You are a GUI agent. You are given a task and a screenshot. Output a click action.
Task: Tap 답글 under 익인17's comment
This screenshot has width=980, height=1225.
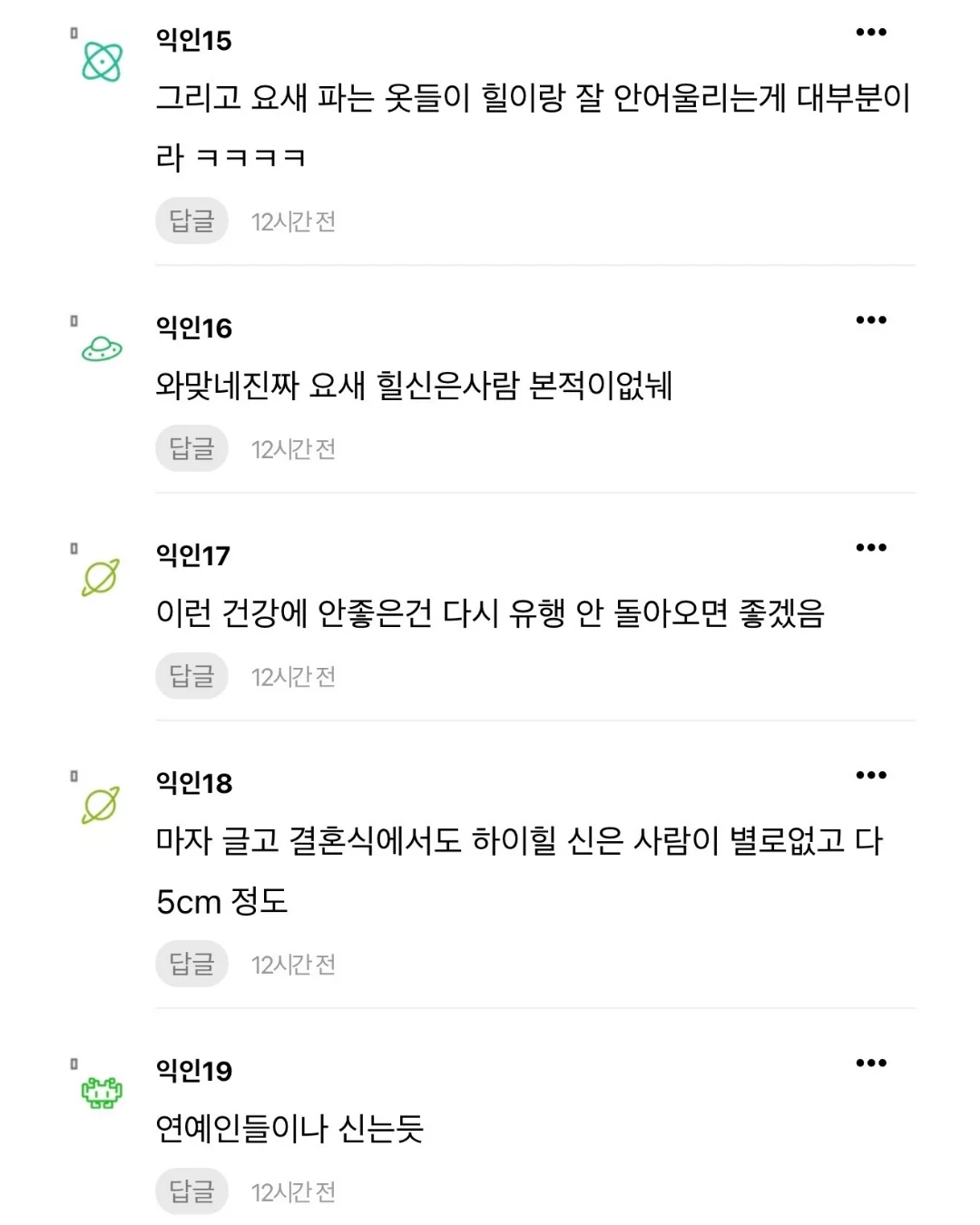coord(191,676)
